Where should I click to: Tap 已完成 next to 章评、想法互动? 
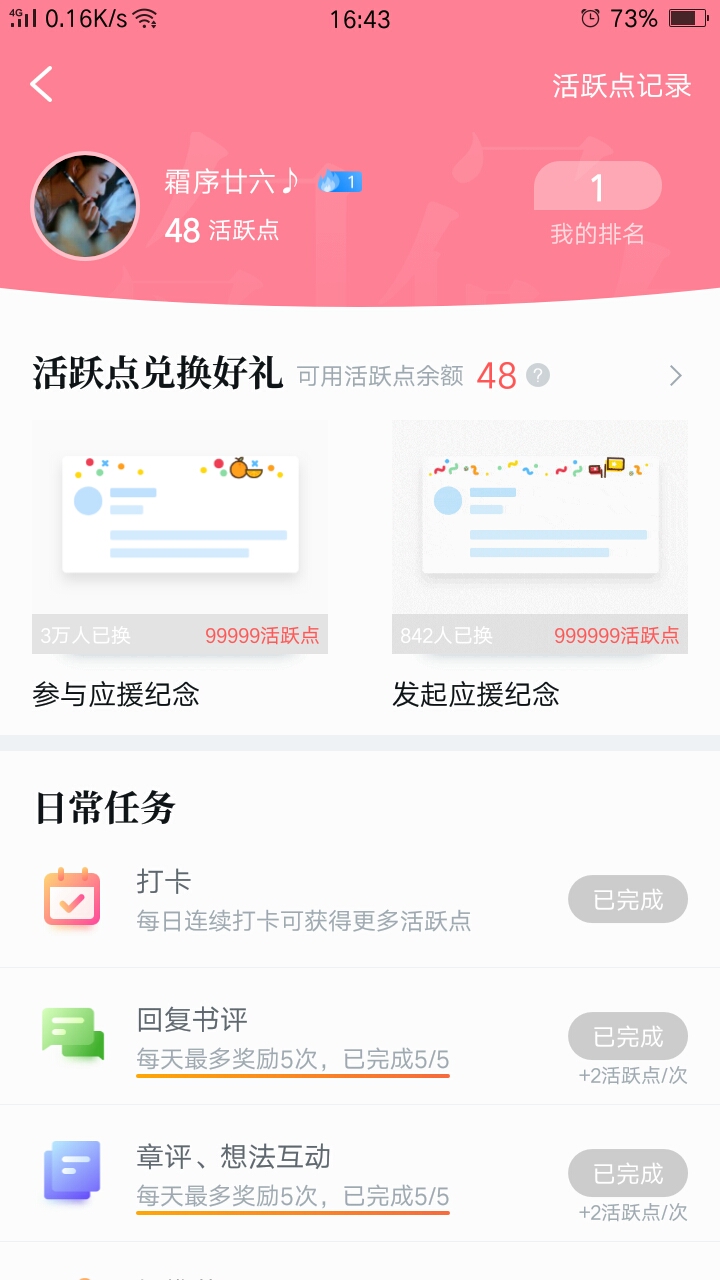(628, 1173)
